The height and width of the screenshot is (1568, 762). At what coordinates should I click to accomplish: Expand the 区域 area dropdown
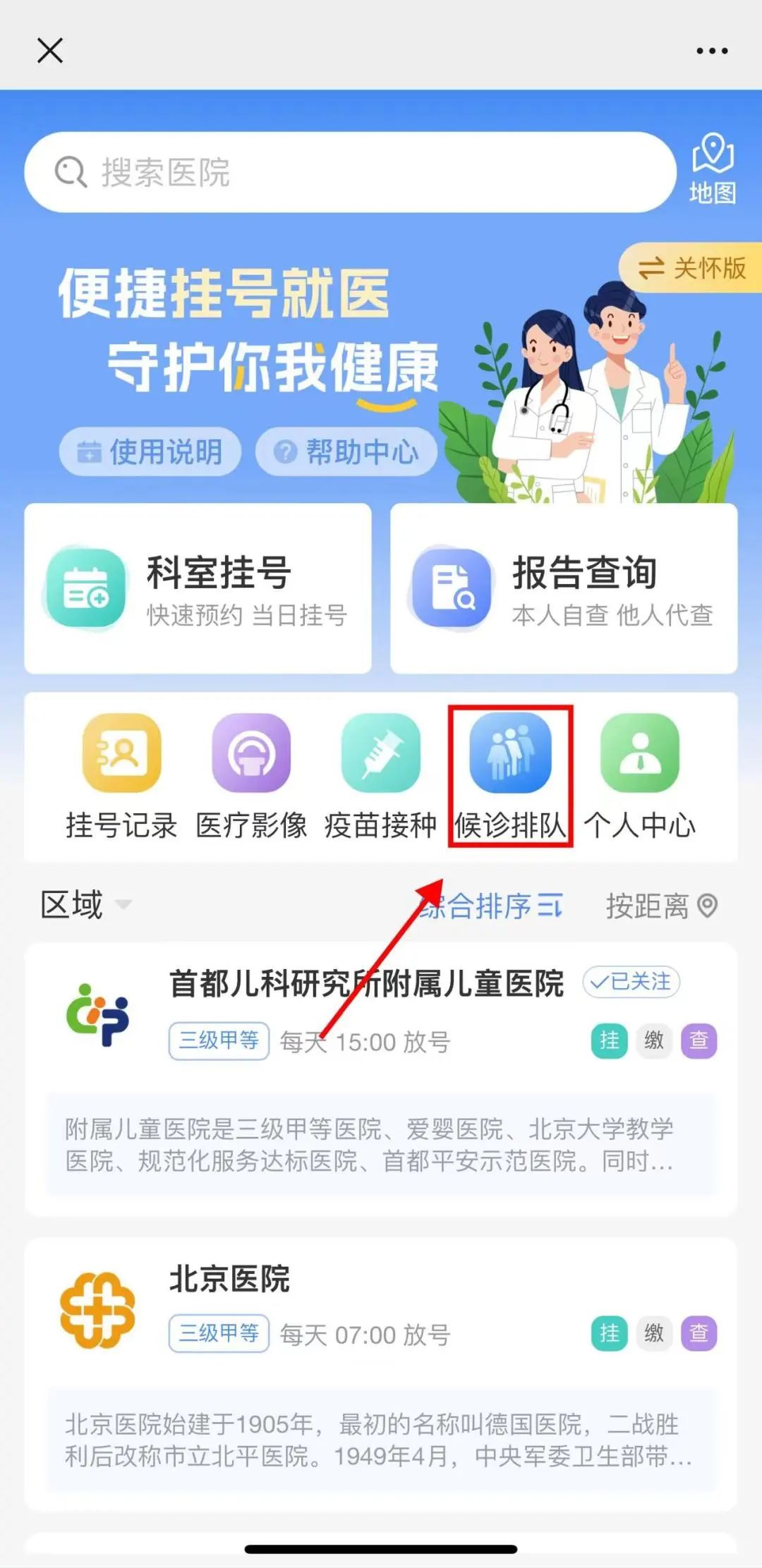[85, 905]
